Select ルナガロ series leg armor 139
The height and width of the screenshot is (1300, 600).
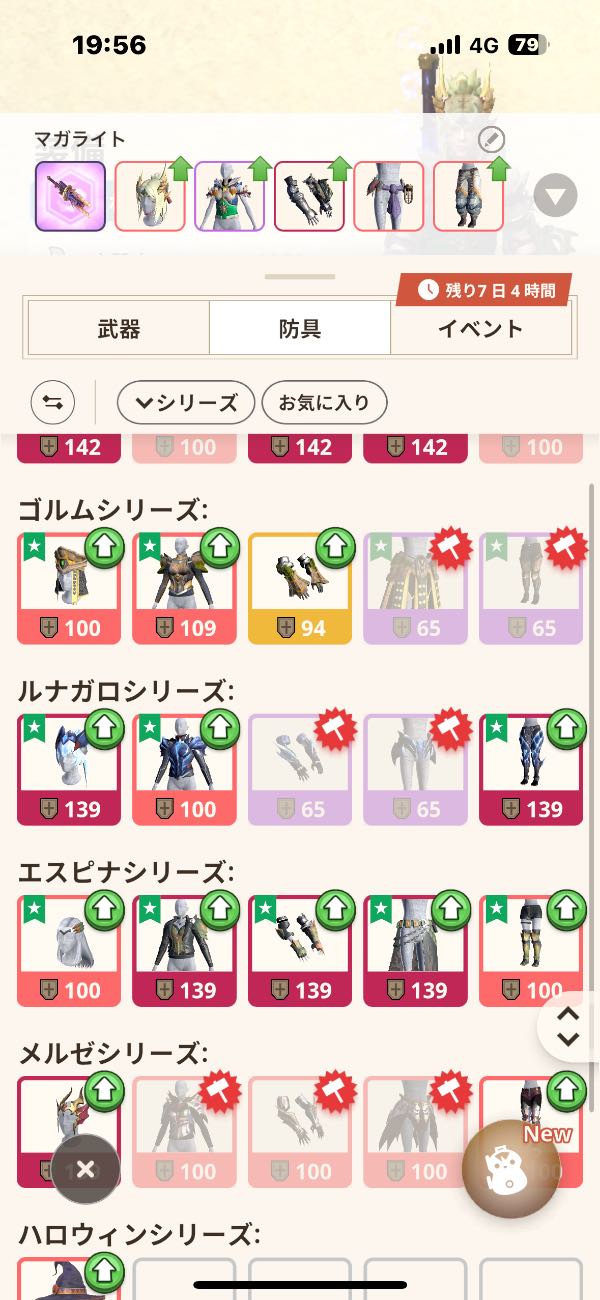(531, 768)
